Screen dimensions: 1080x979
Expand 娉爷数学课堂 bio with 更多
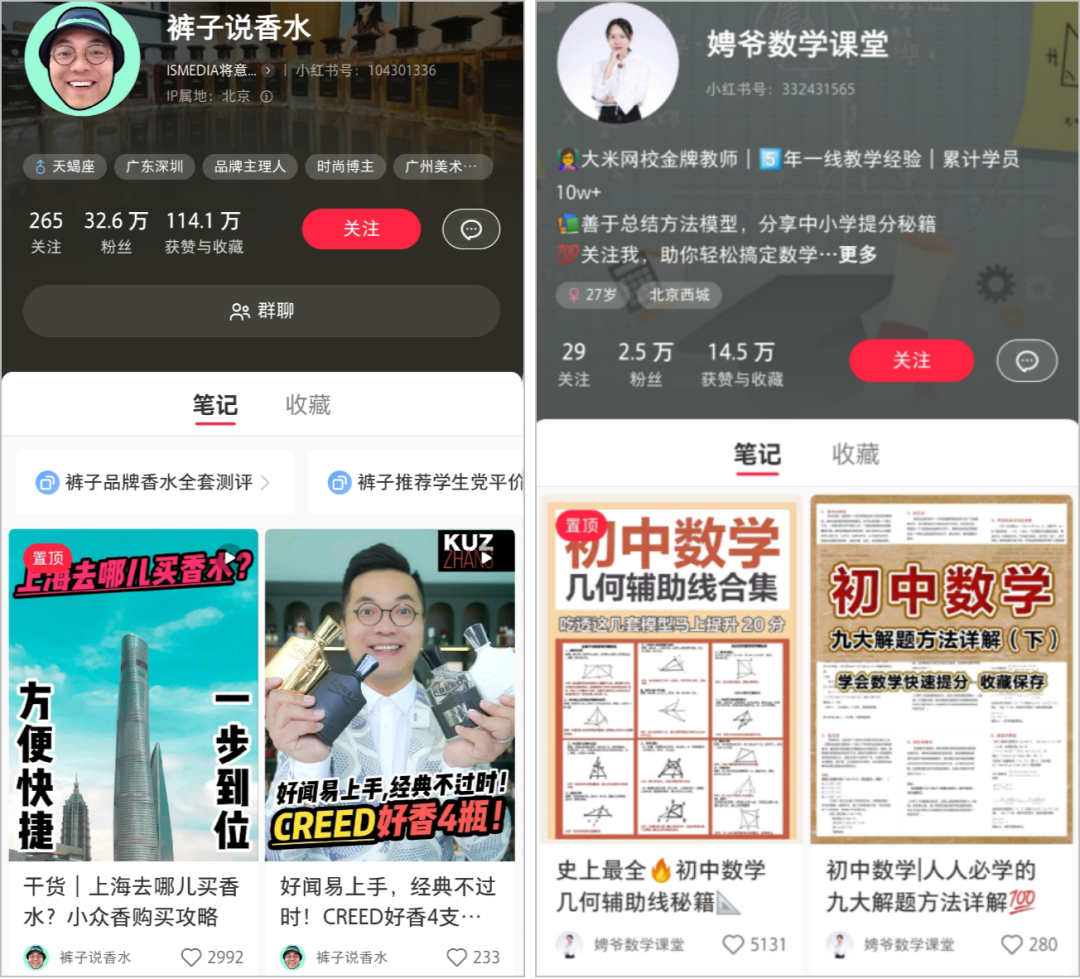pos(858,255)
